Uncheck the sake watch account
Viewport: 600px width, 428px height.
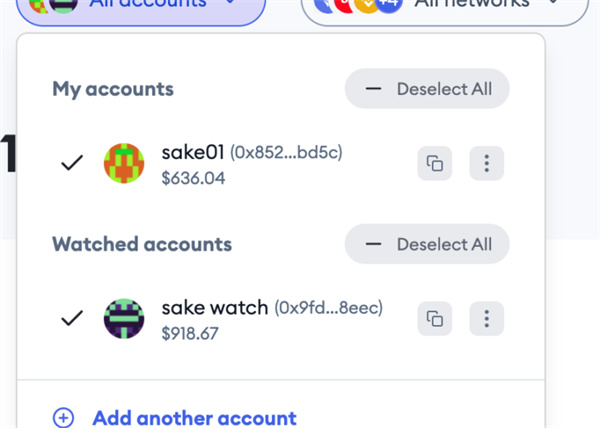[x=72, y=319]
